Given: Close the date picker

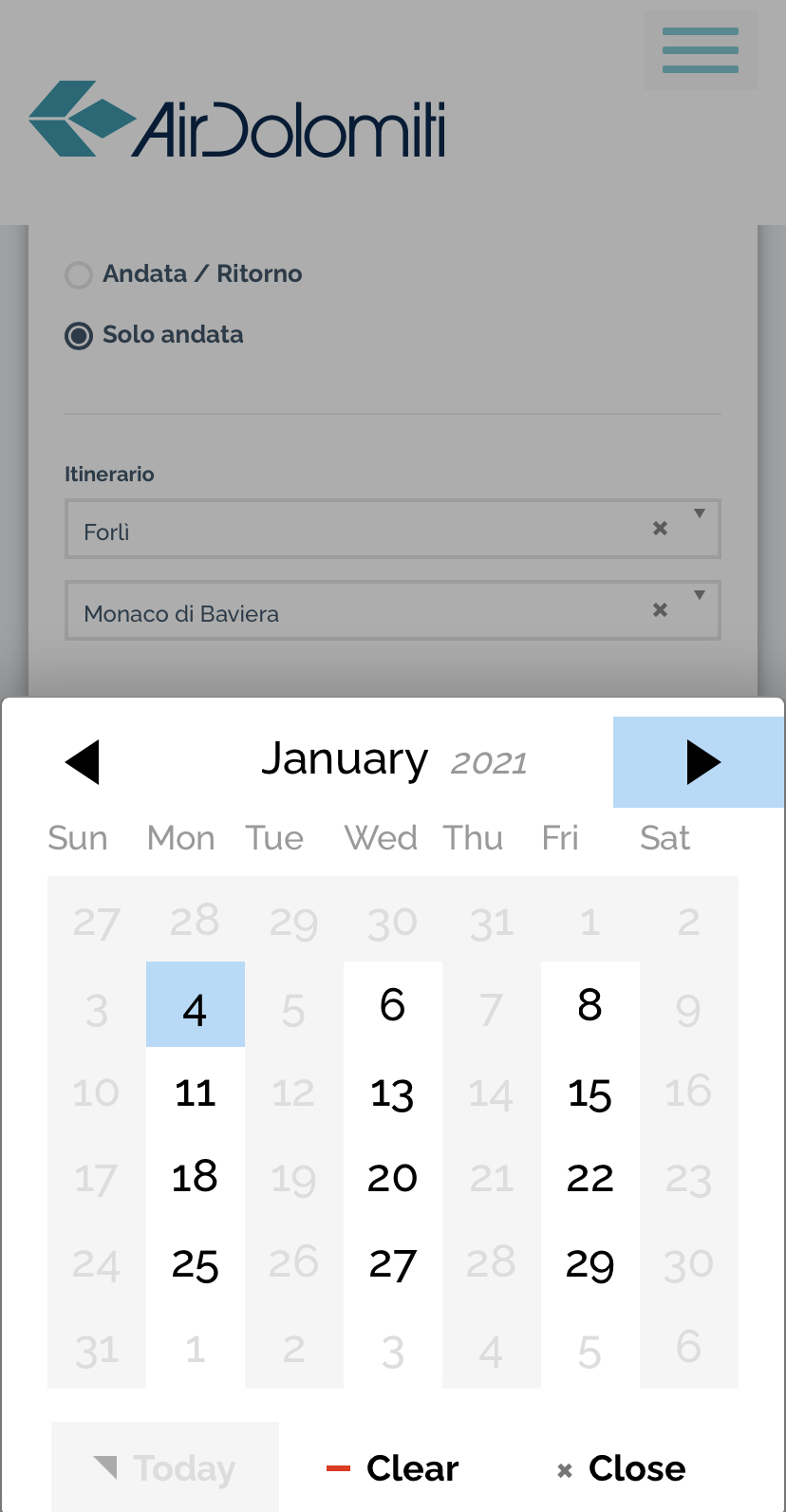Looking at the screenshot, I should coord(622,1468).
